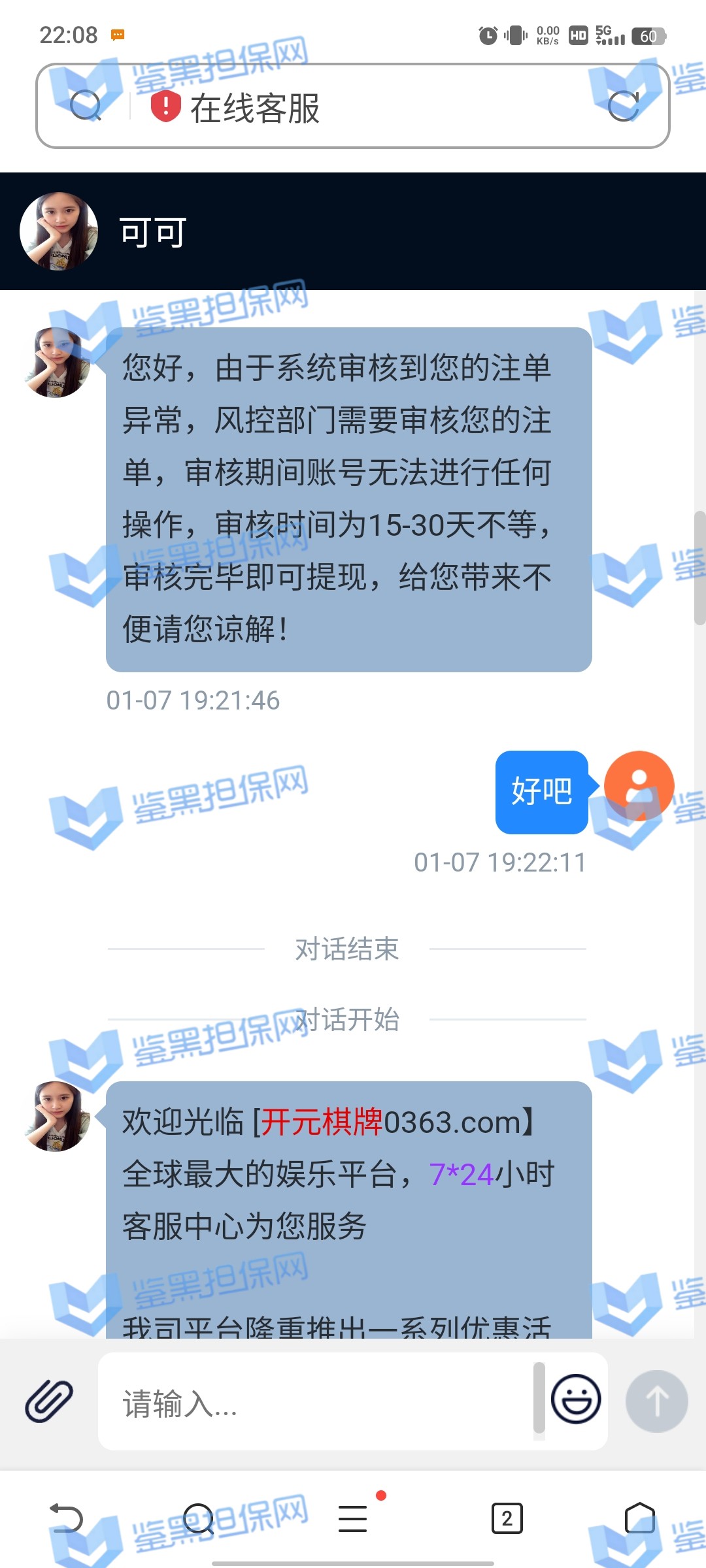Attach a file with the paperclip icon

pyautogui.click(x=49, y=1401)
